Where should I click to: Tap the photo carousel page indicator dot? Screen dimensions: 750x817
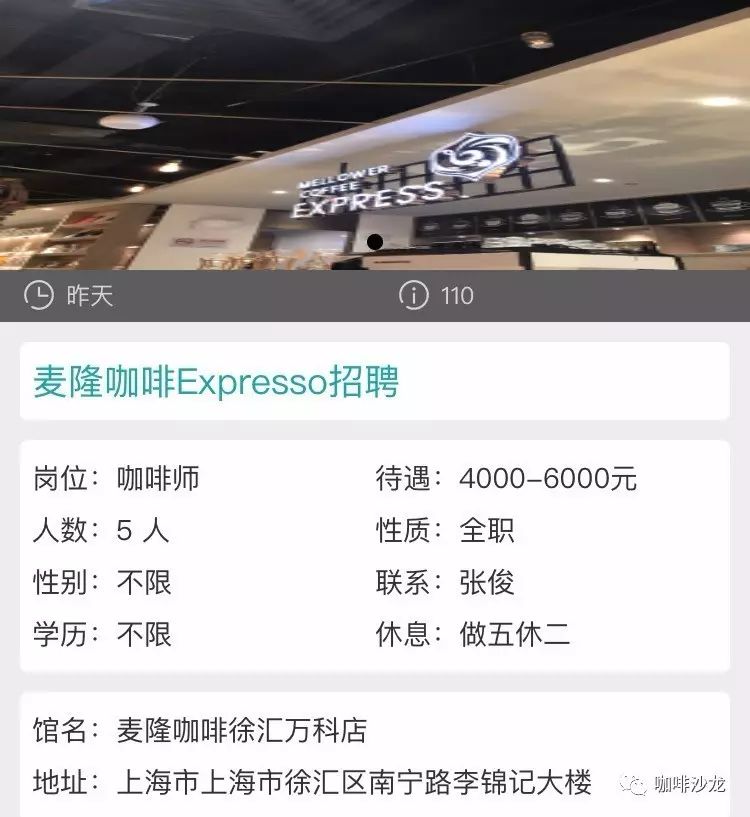coord(375,242)
